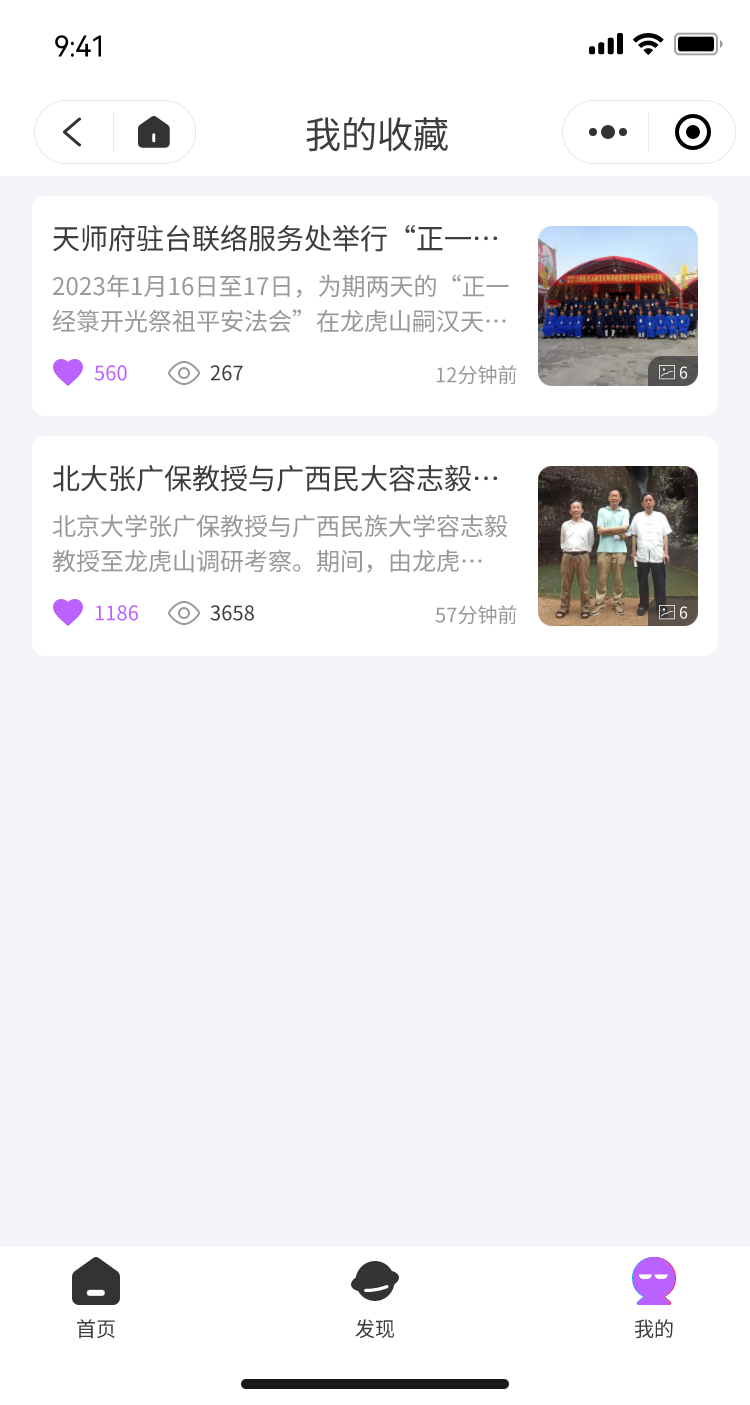Unlike the article with 1186 likes
The height and width of the screenshot is (1405, 750).
coord(68,613)
